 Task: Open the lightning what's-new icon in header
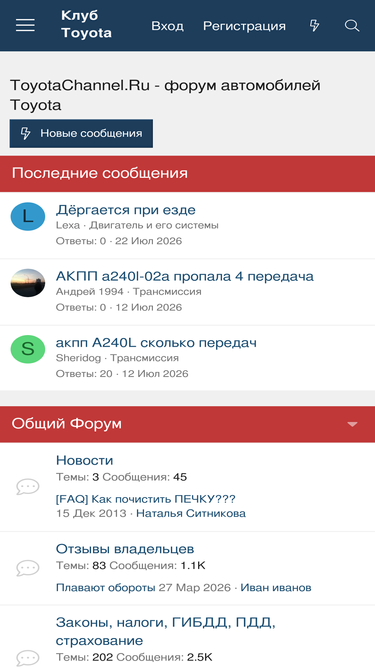(314, 26)
